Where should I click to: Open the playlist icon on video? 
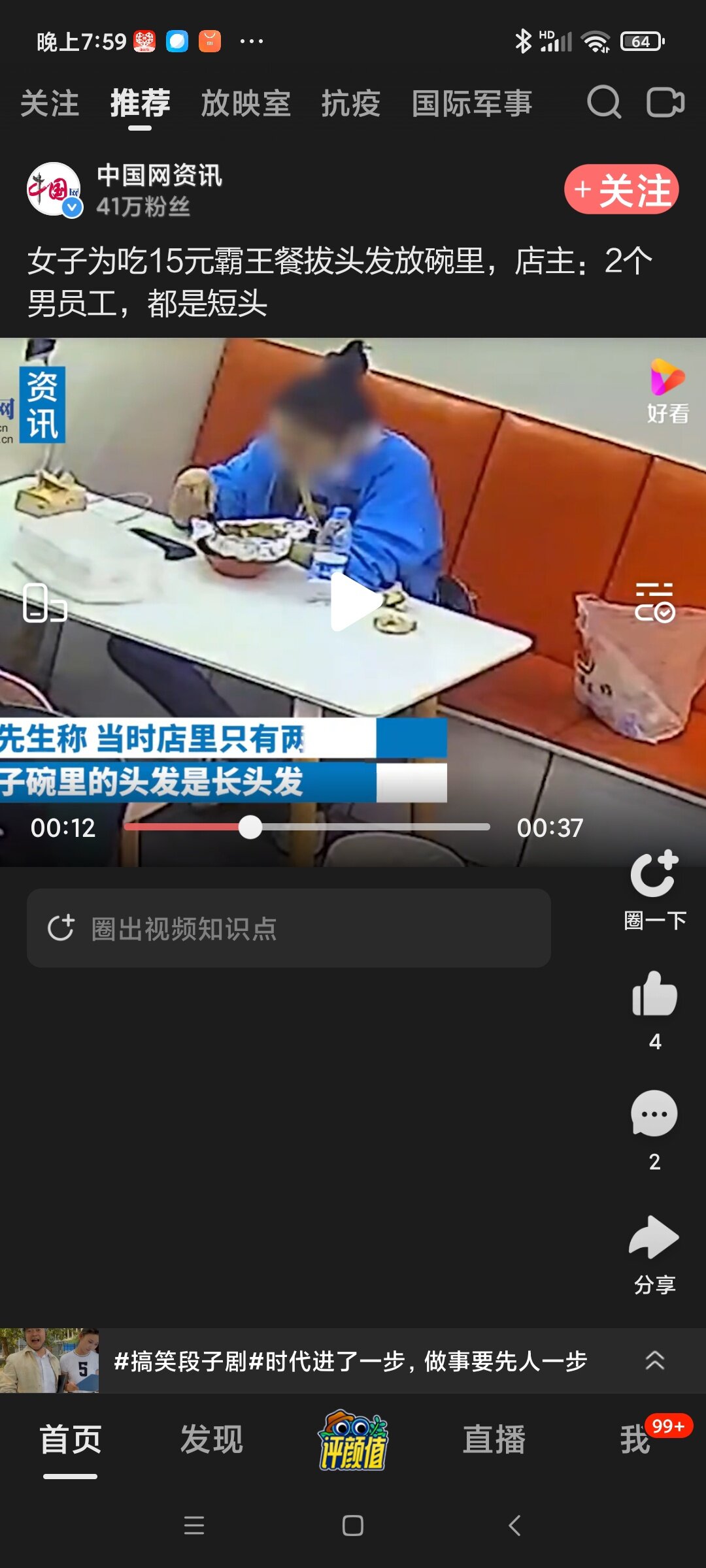tap(654, 602)
